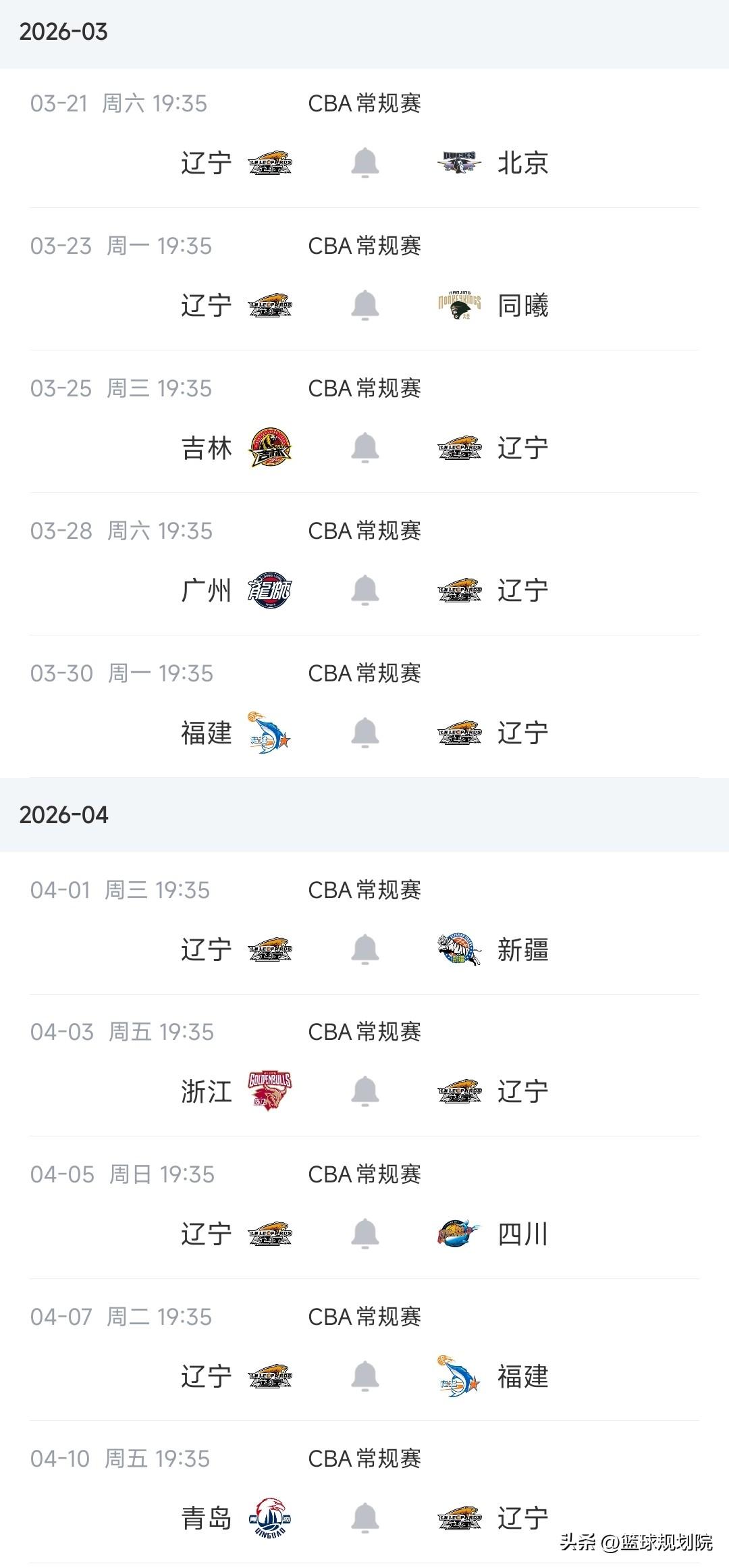Select the Liaoning Leopards logo in the 03-21 match
The image size is (729, 1568).
tap(270, 162)
